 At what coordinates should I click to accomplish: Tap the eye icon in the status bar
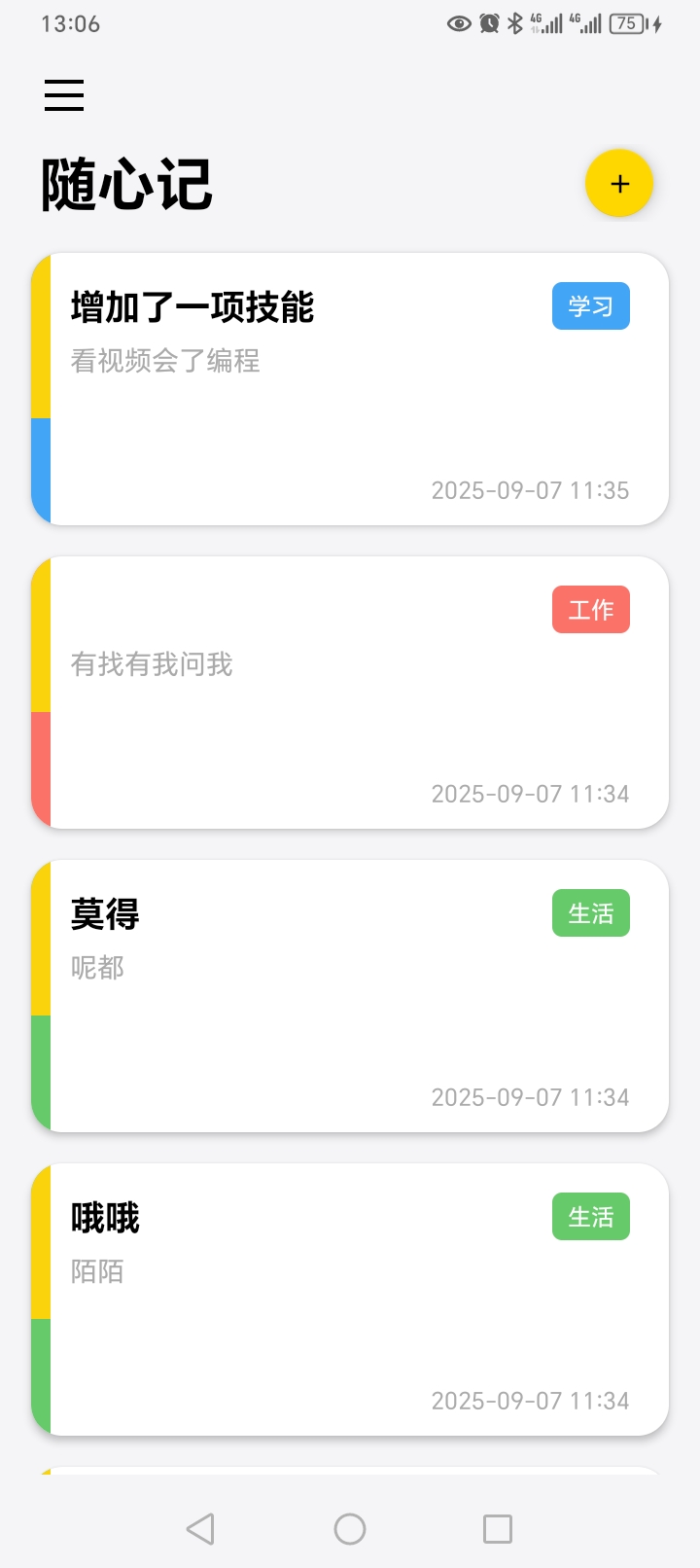tap(458, 23)
